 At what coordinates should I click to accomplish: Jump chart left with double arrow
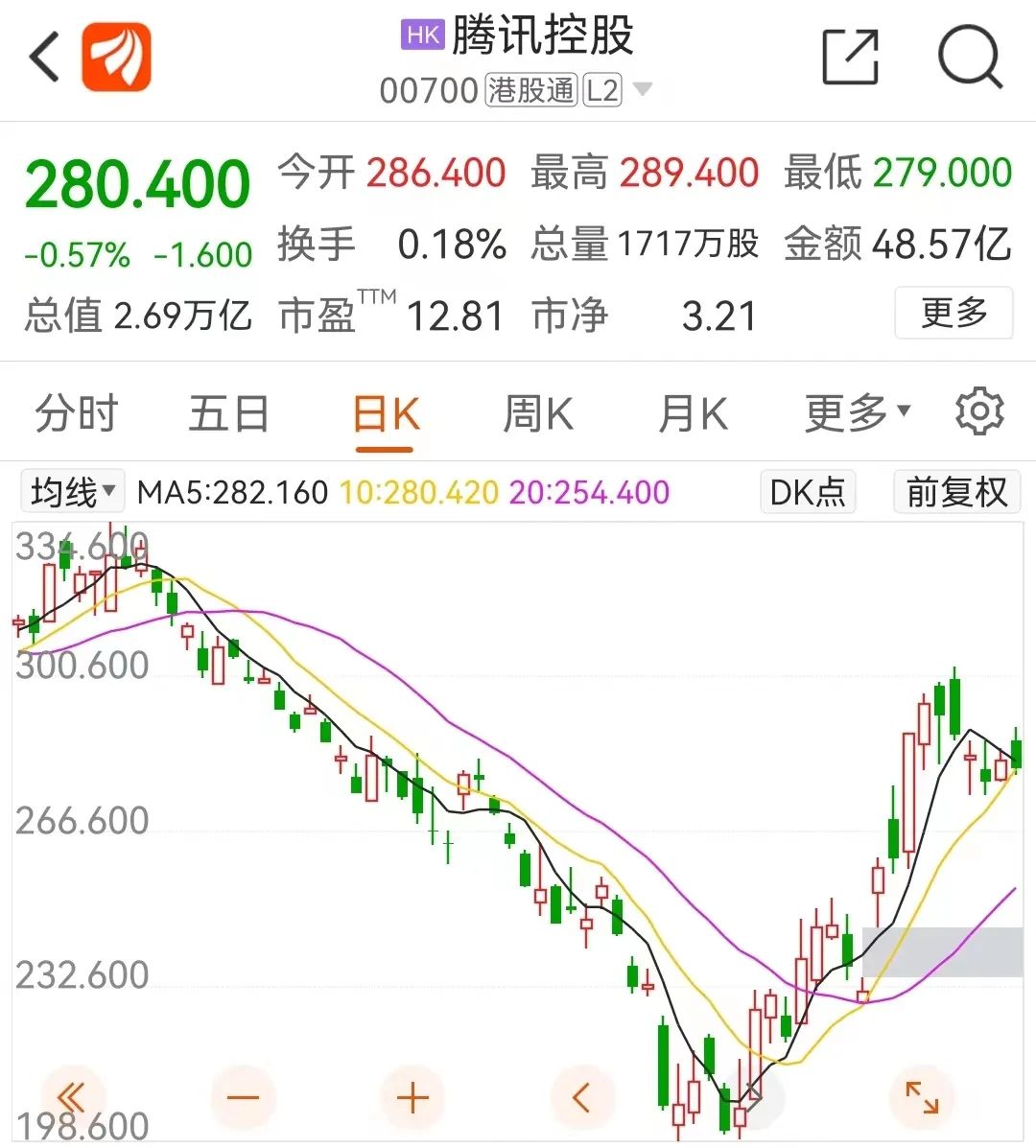point(72,1096)
